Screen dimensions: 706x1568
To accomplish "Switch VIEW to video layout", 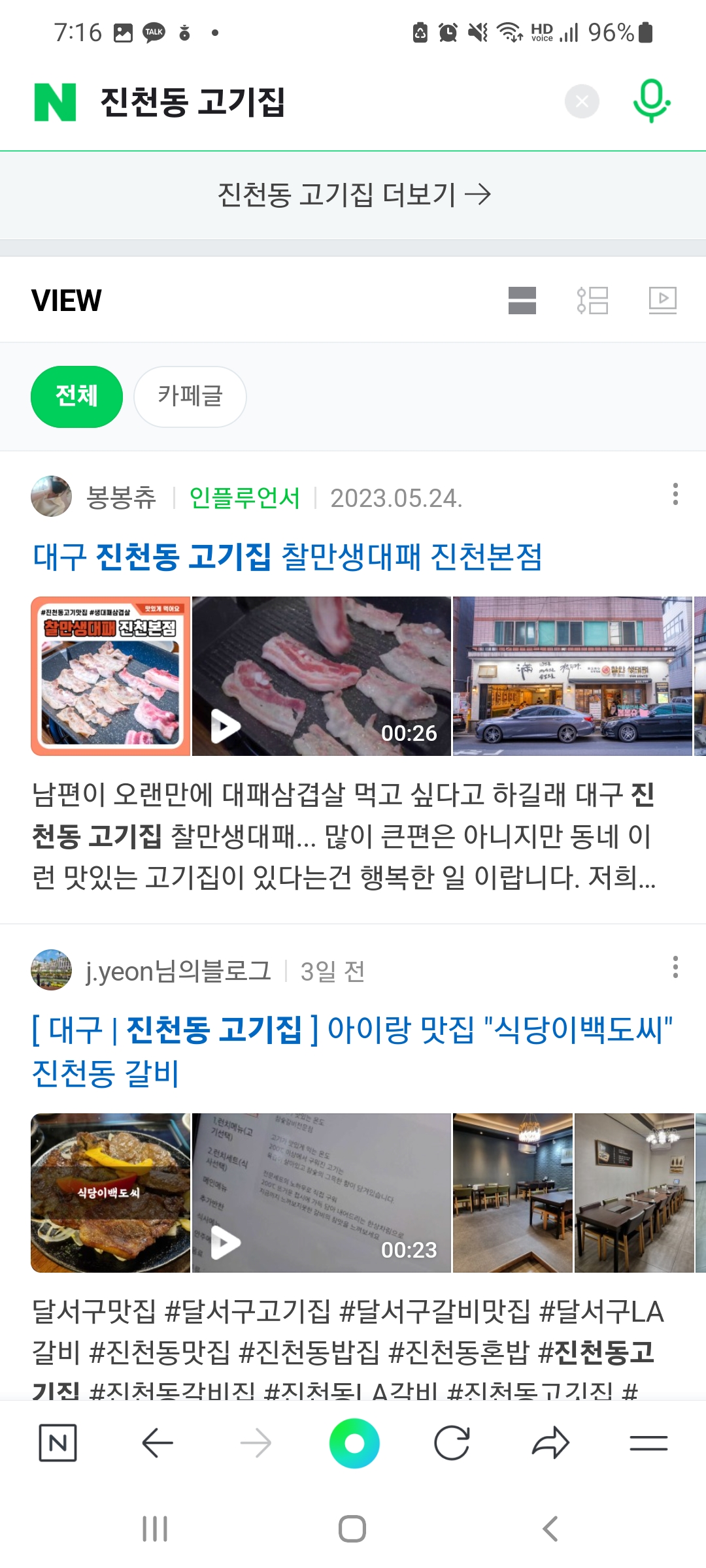I will (x=662, y=301).
